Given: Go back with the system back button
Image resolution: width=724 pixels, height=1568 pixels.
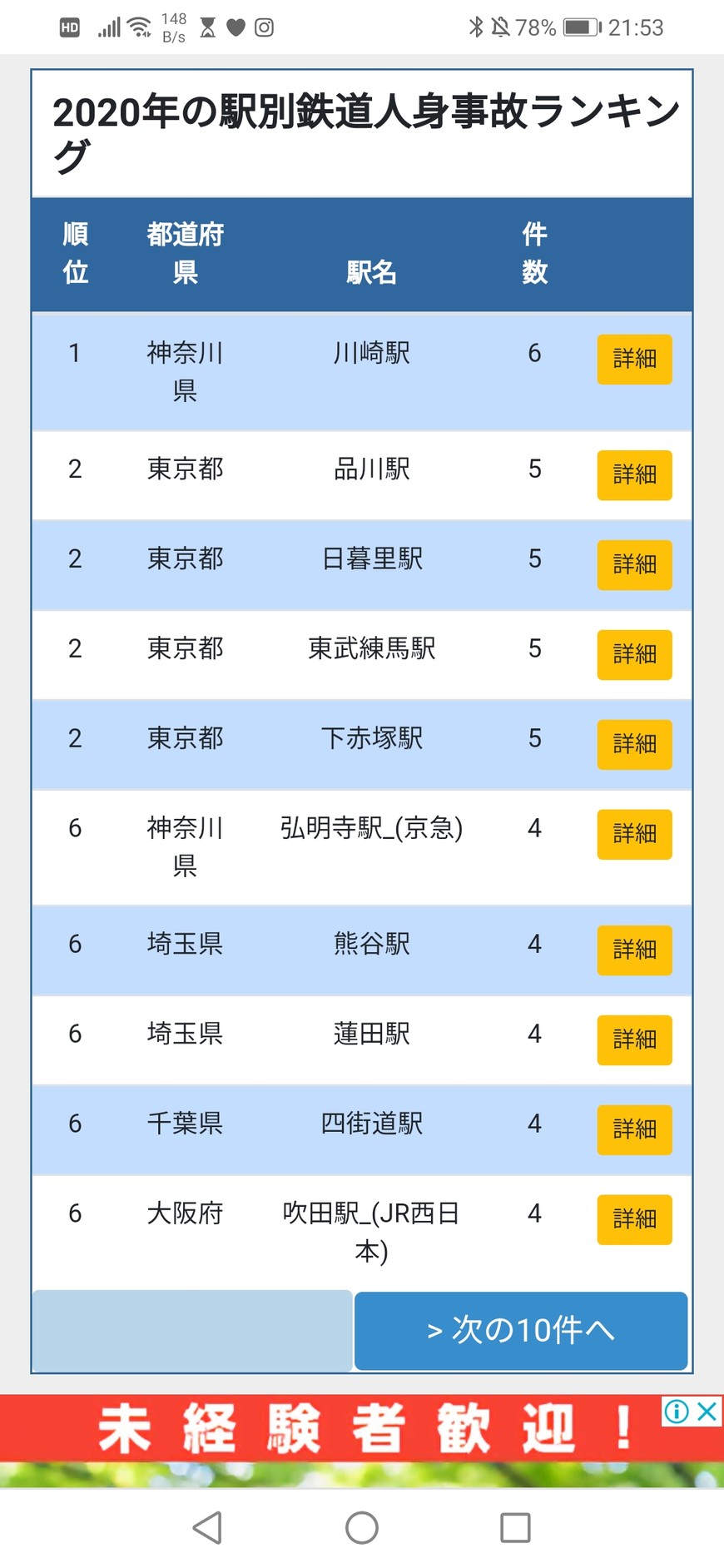Looking at the screenshot, I should (x=207, y=1528).
